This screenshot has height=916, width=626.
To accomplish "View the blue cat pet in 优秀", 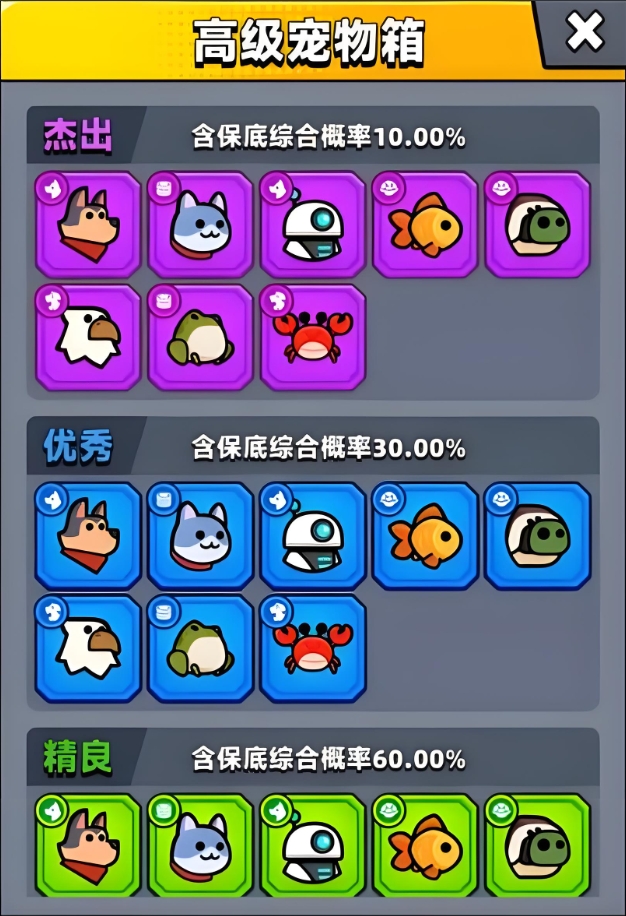I will (x=200, y=536).
